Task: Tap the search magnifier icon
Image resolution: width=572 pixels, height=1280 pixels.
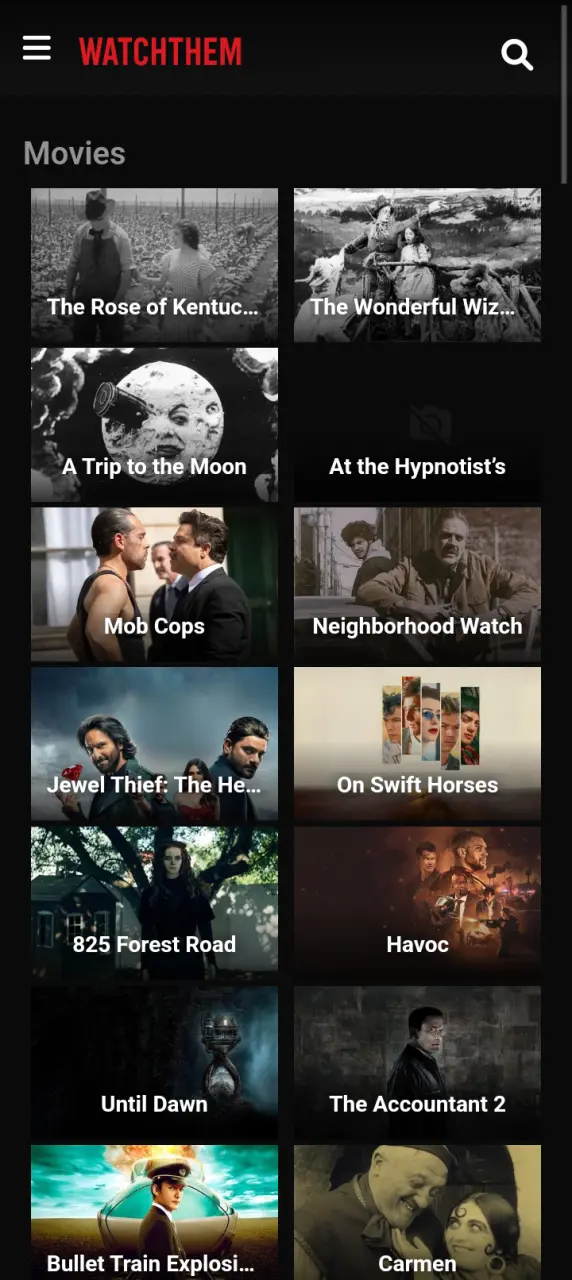Action: [x=517, y=54]
